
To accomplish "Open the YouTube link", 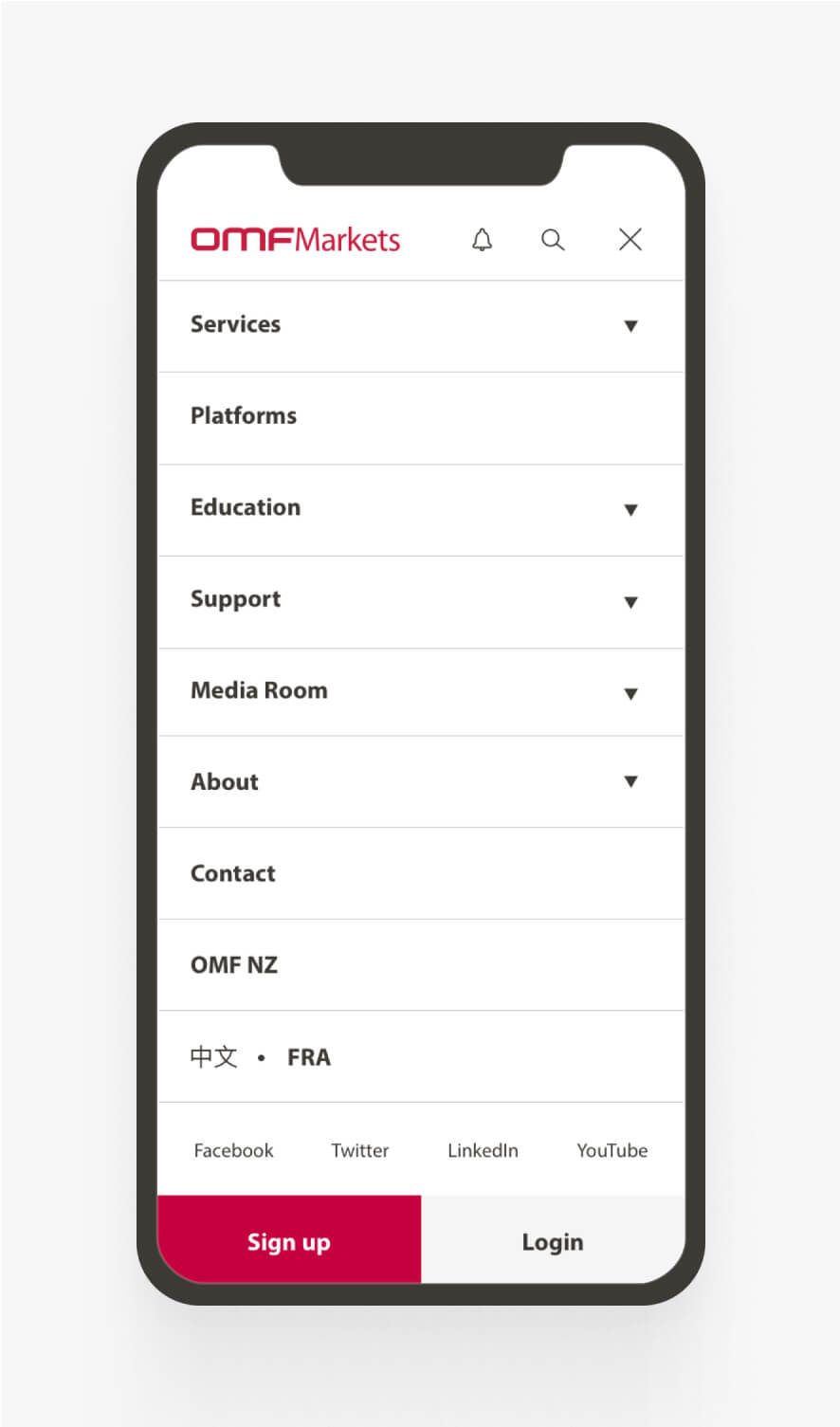I will pos(612,1150).
